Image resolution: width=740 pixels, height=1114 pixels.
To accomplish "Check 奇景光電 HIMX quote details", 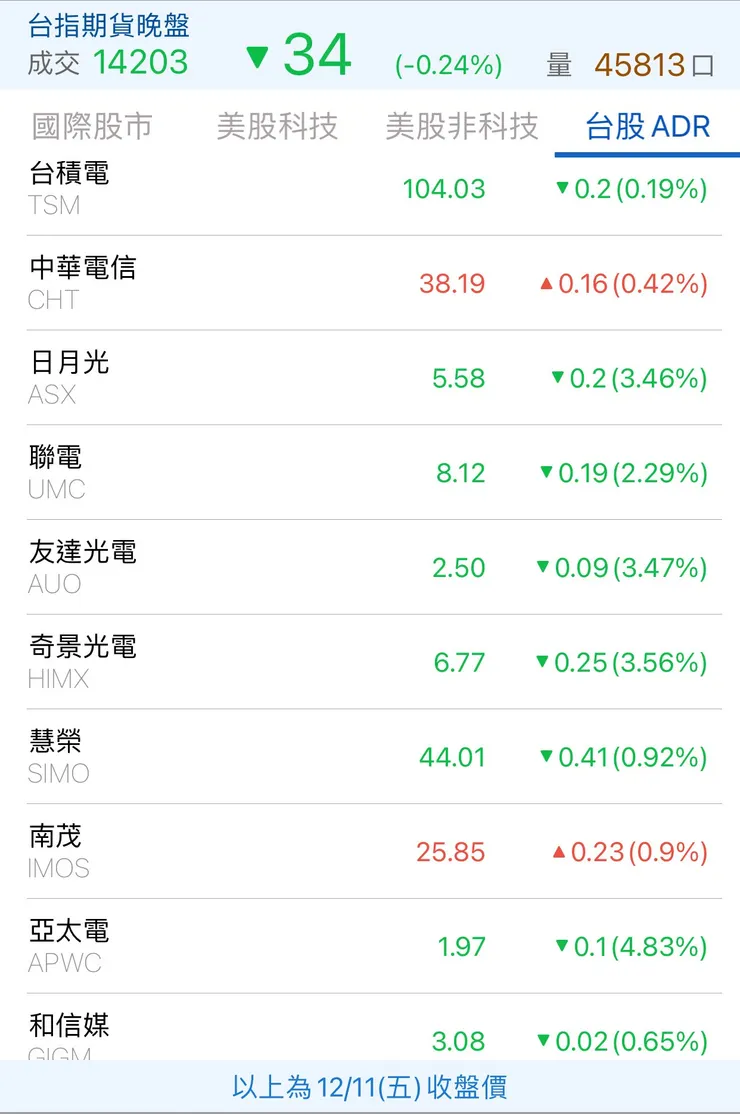I will [x=370, y=662].
